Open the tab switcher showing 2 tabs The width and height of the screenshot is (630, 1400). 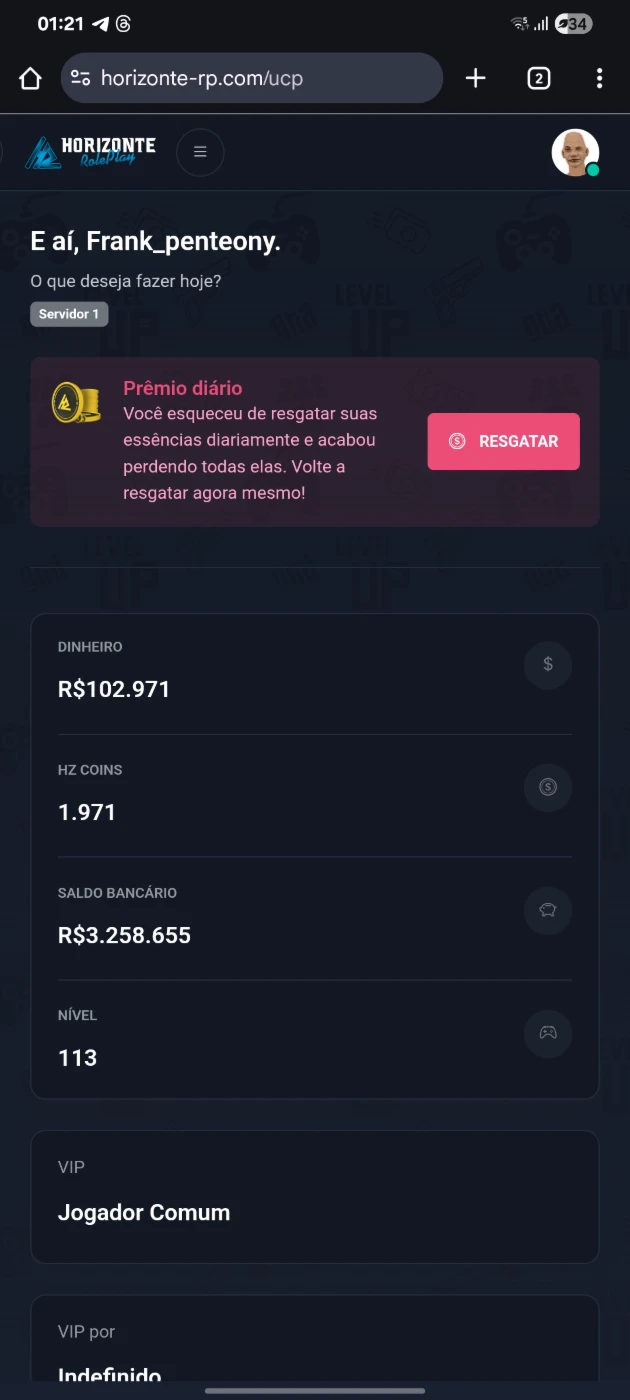tap(538, 78)
